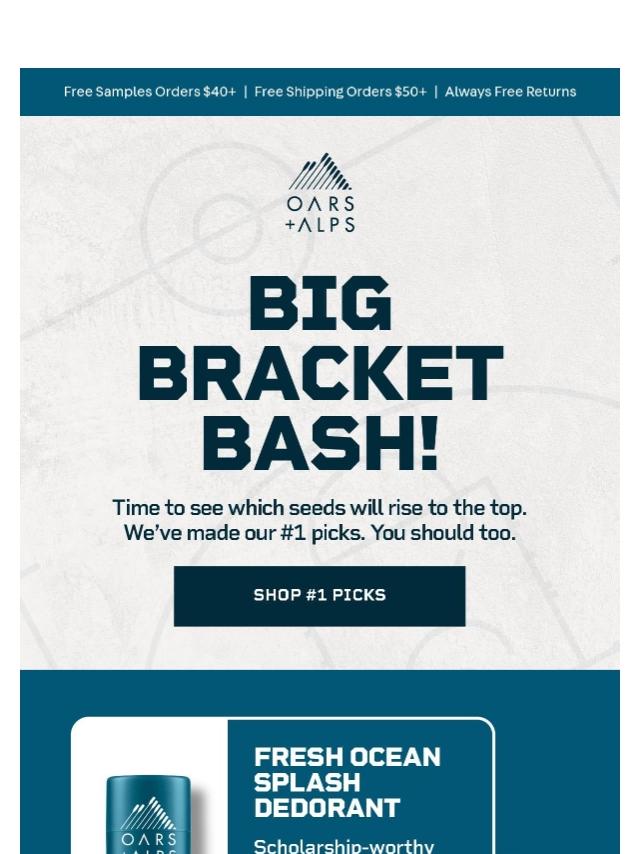Tap the Shop #1 Picks button
This screenshot has width=640, height=854.
[x=319, y=595]
